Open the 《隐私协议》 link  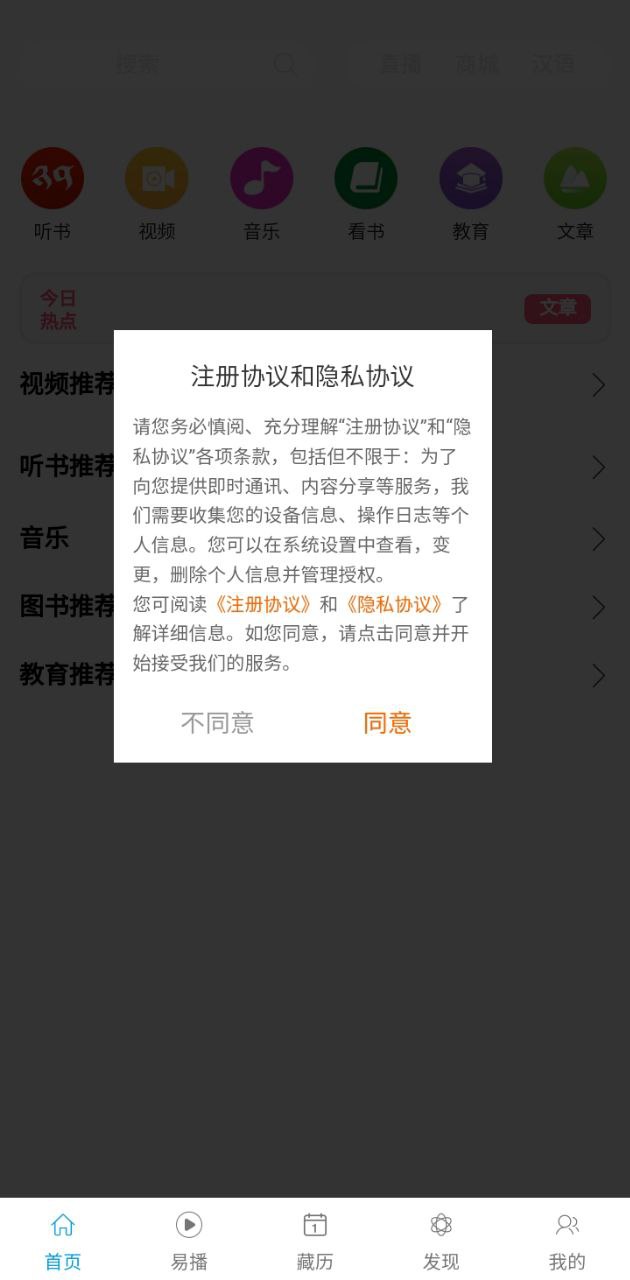[394, 604]
